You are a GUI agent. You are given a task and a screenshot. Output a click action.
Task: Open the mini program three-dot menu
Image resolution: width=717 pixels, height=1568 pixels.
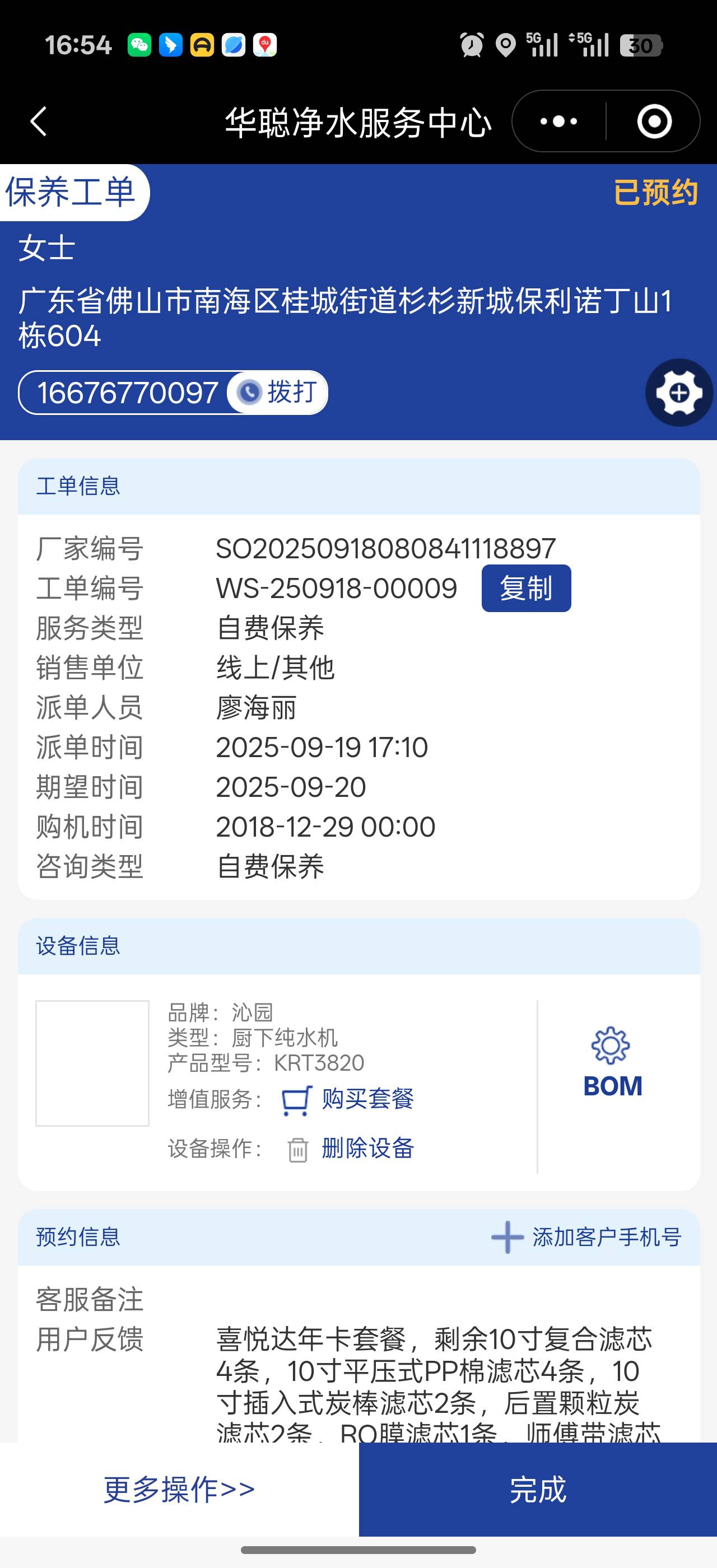(x=558, y=121)
